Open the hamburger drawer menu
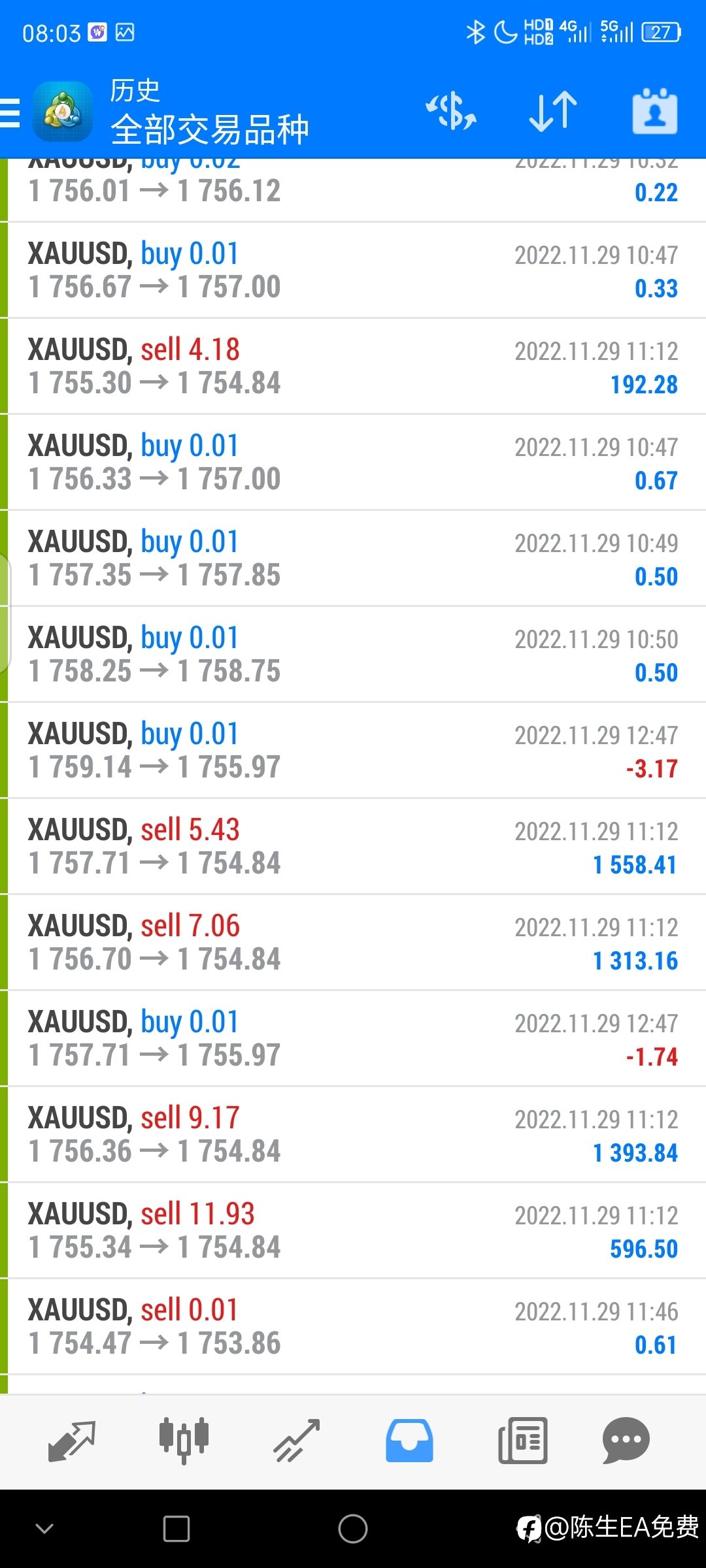The width and height of the screenshot is (706, 1568). pyautogui.click(x=9, y=112)
